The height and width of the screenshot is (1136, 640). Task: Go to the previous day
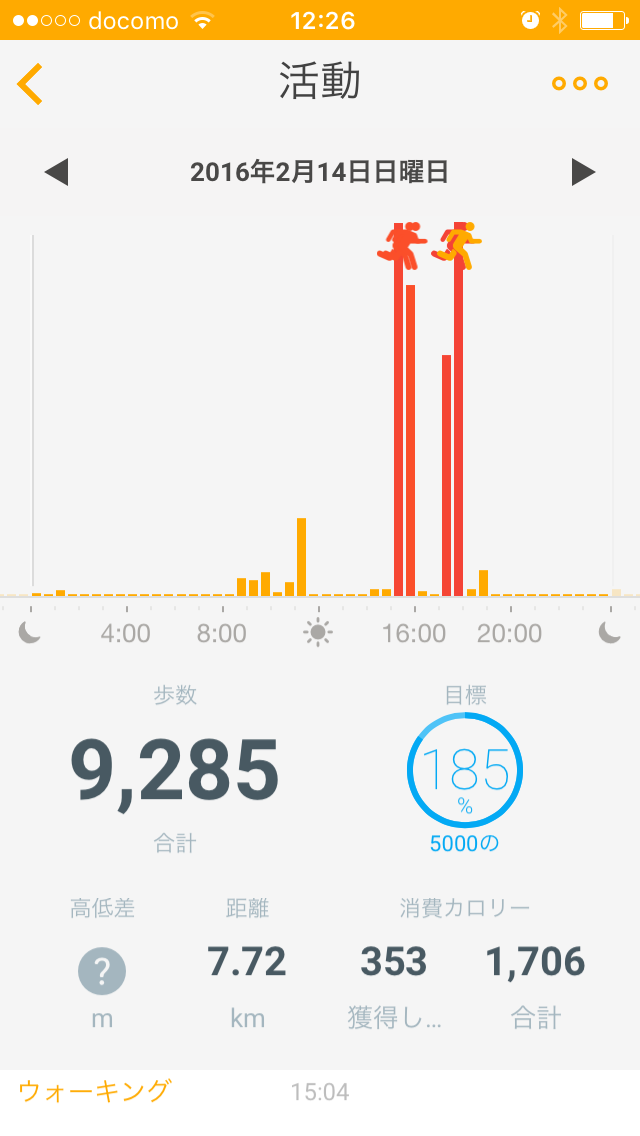point(57,172)
